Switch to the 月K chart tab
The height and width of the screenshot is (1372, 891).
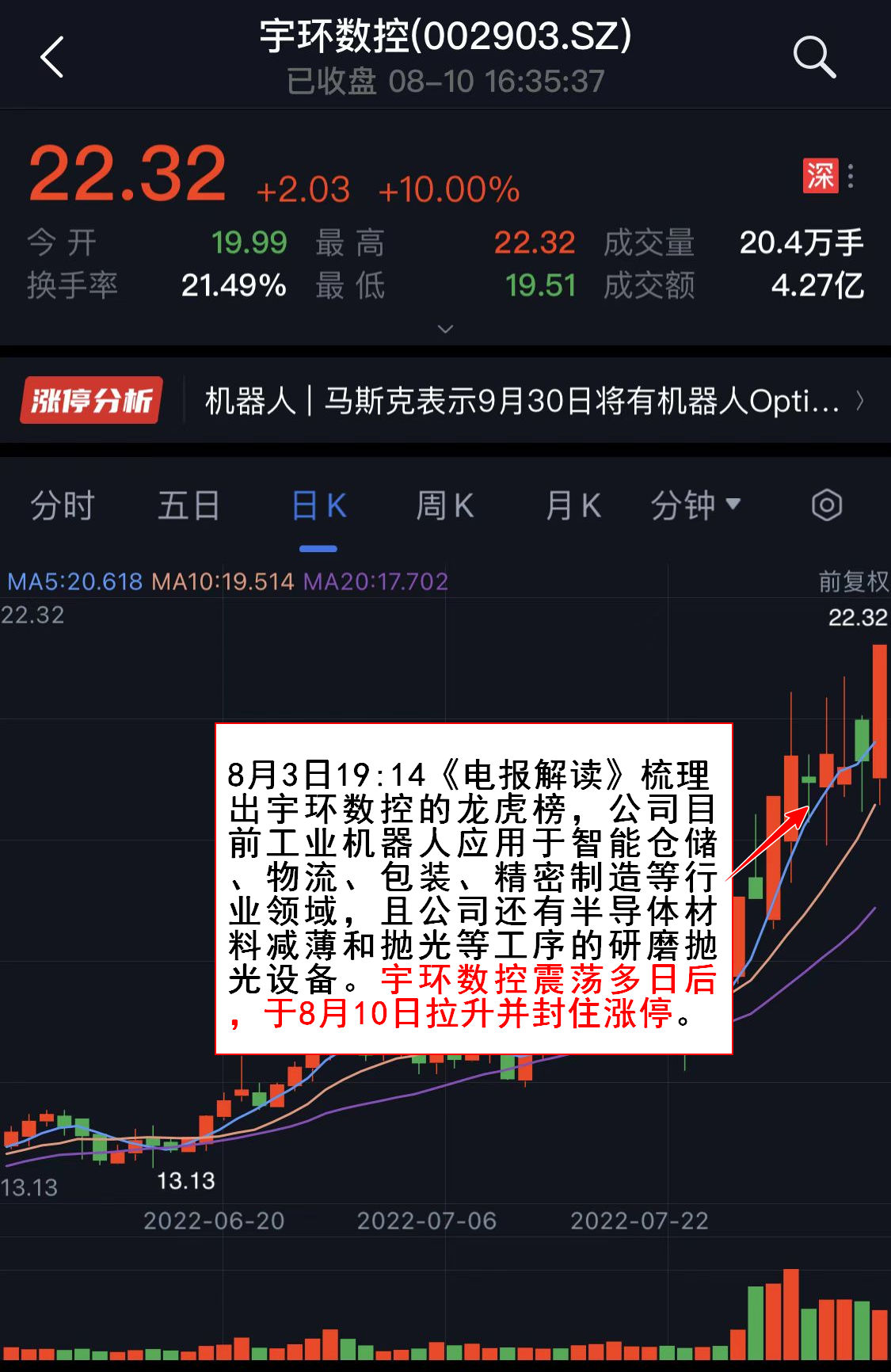(573, 505)
